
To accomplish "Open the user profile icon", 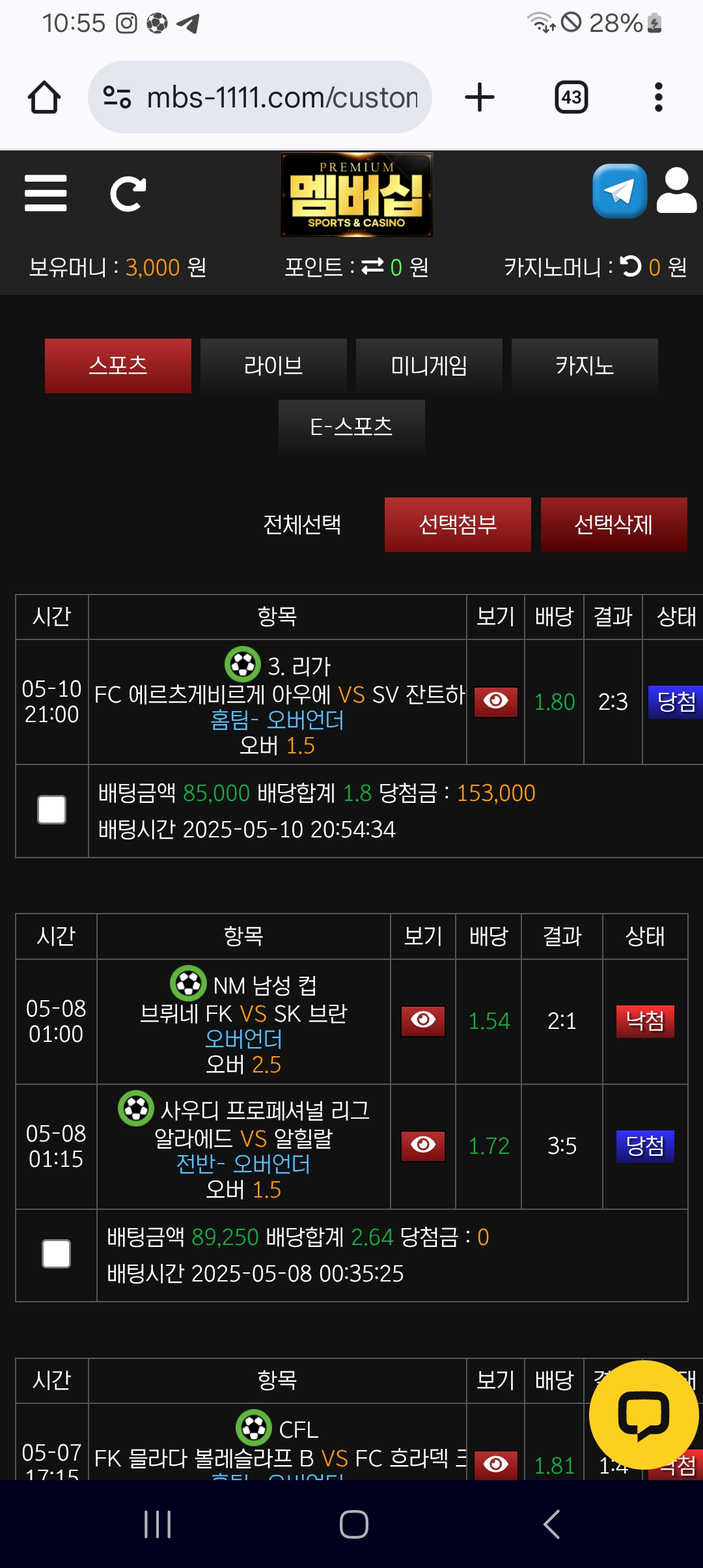I will pos(676,191).
